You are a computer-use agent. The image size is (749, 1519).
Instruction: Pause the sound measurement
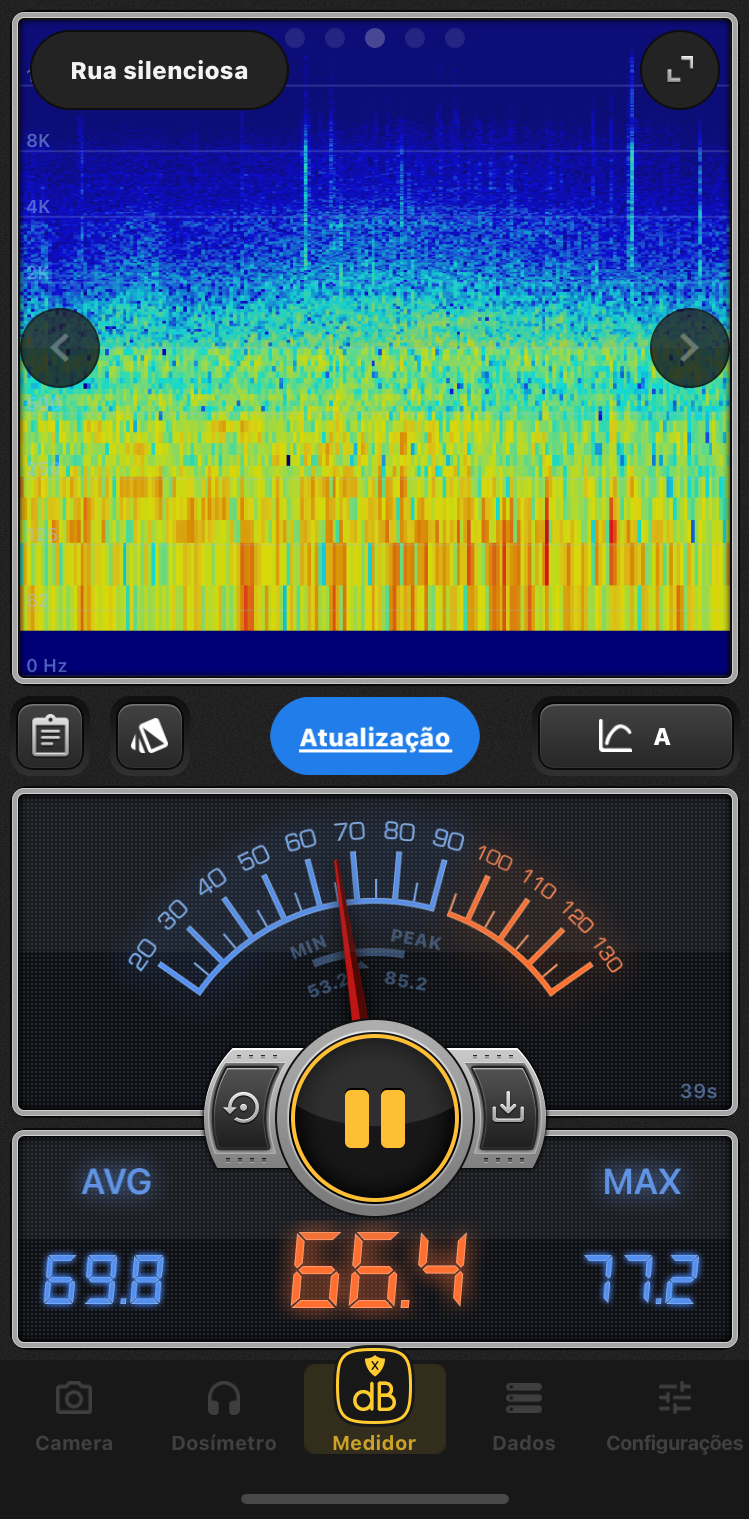pos(375,1118)
